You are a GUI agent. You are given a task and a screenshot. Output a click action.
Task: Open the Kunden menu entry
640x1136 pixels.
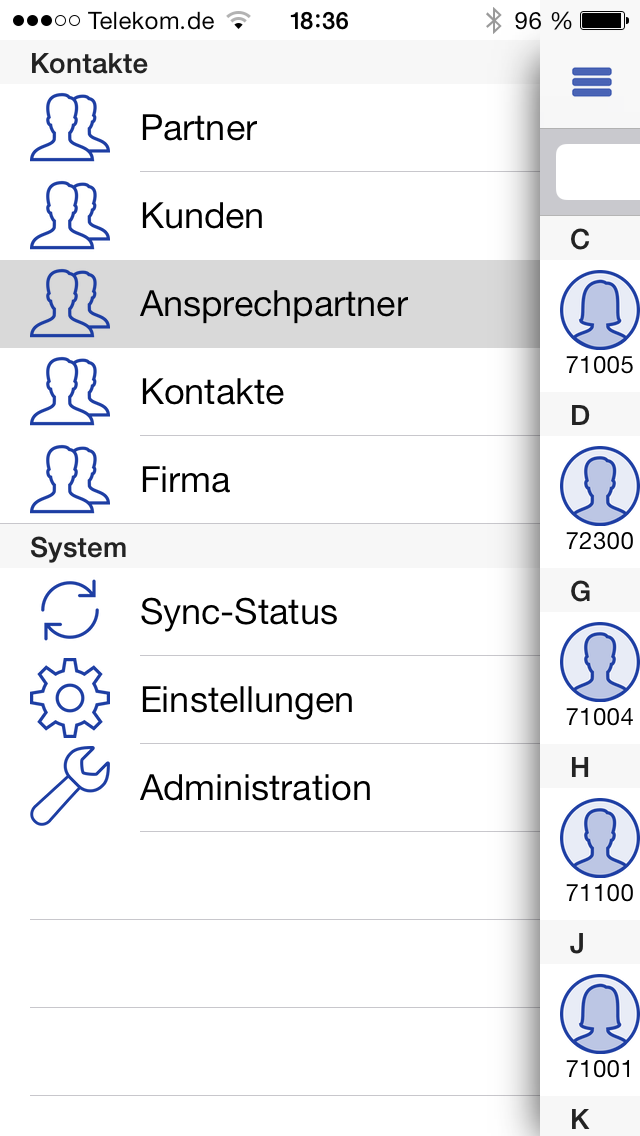pyautogui.click(x=270, y=216)
